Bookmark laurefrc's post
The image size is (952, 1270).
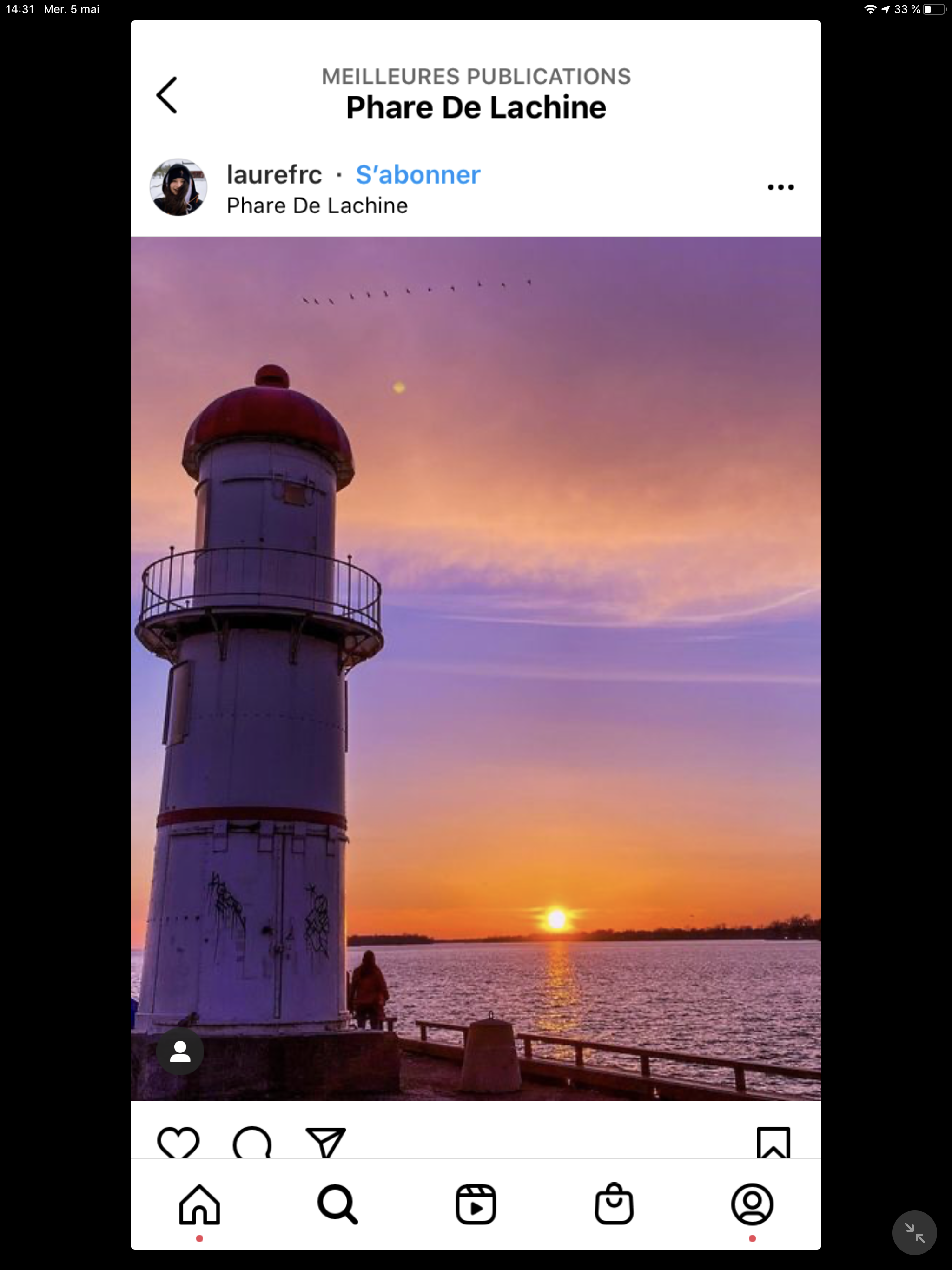pyautogui.click(x=773, y=1143)
